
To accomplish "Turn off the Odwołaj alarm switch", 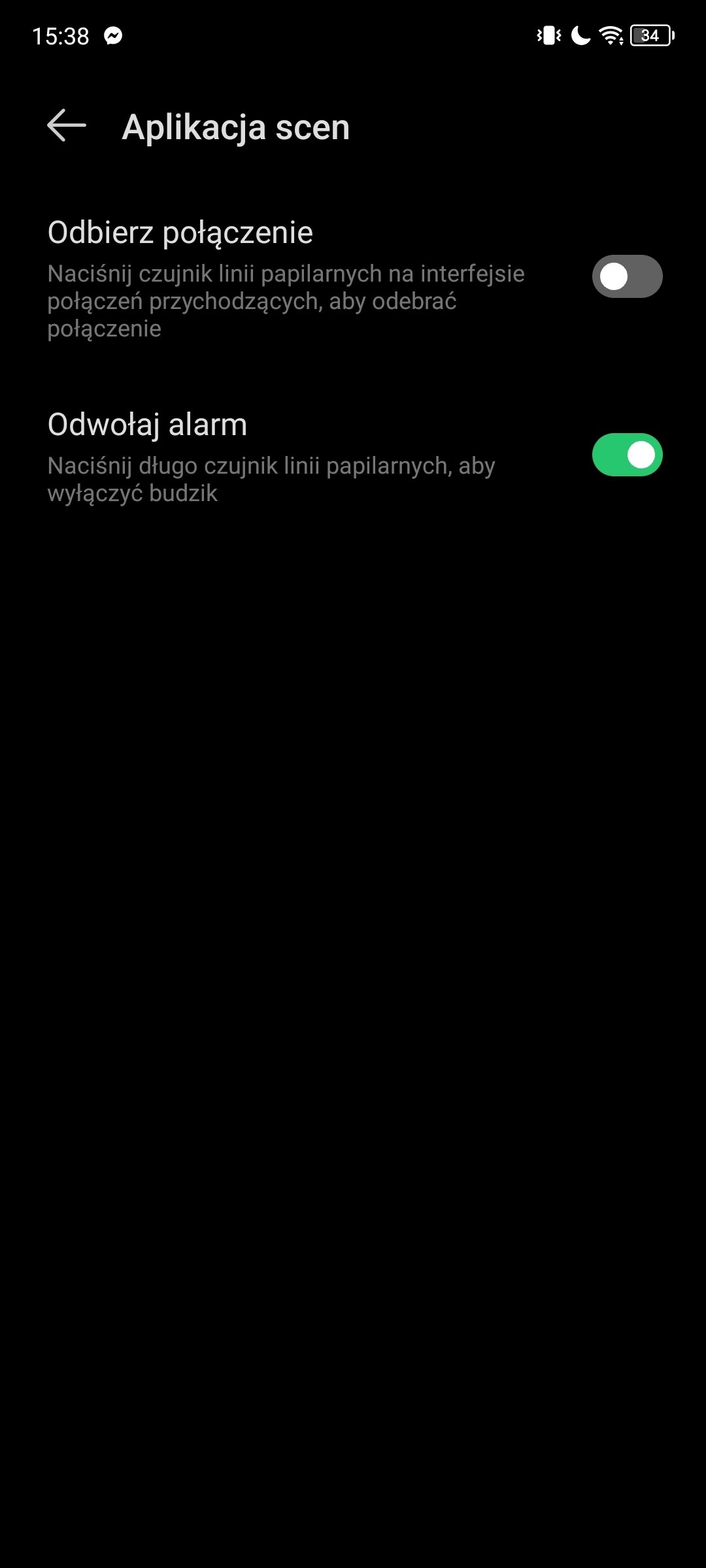I will 627,455.
